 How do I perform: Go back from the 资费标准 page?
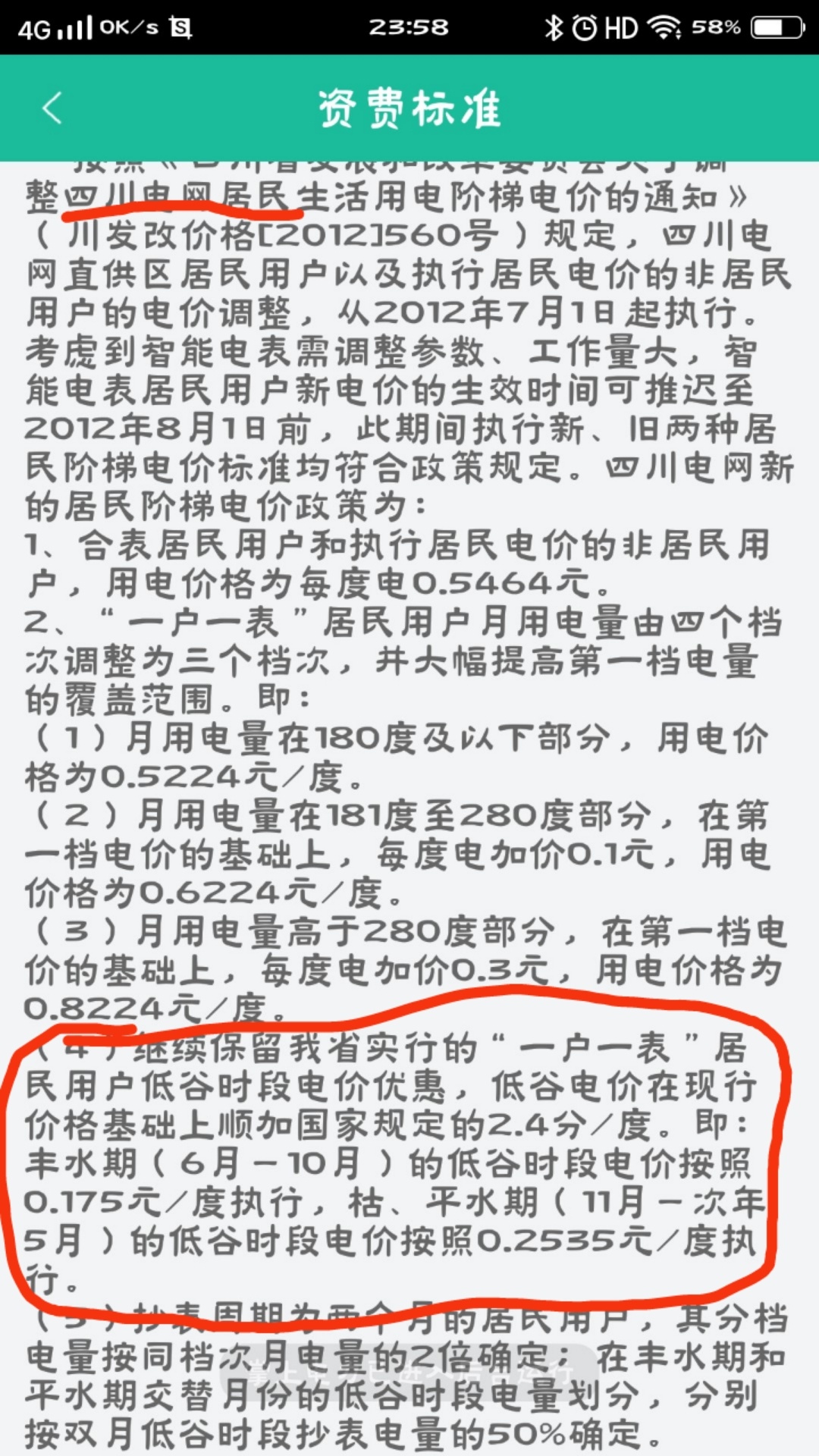click(x=52, y=108)
